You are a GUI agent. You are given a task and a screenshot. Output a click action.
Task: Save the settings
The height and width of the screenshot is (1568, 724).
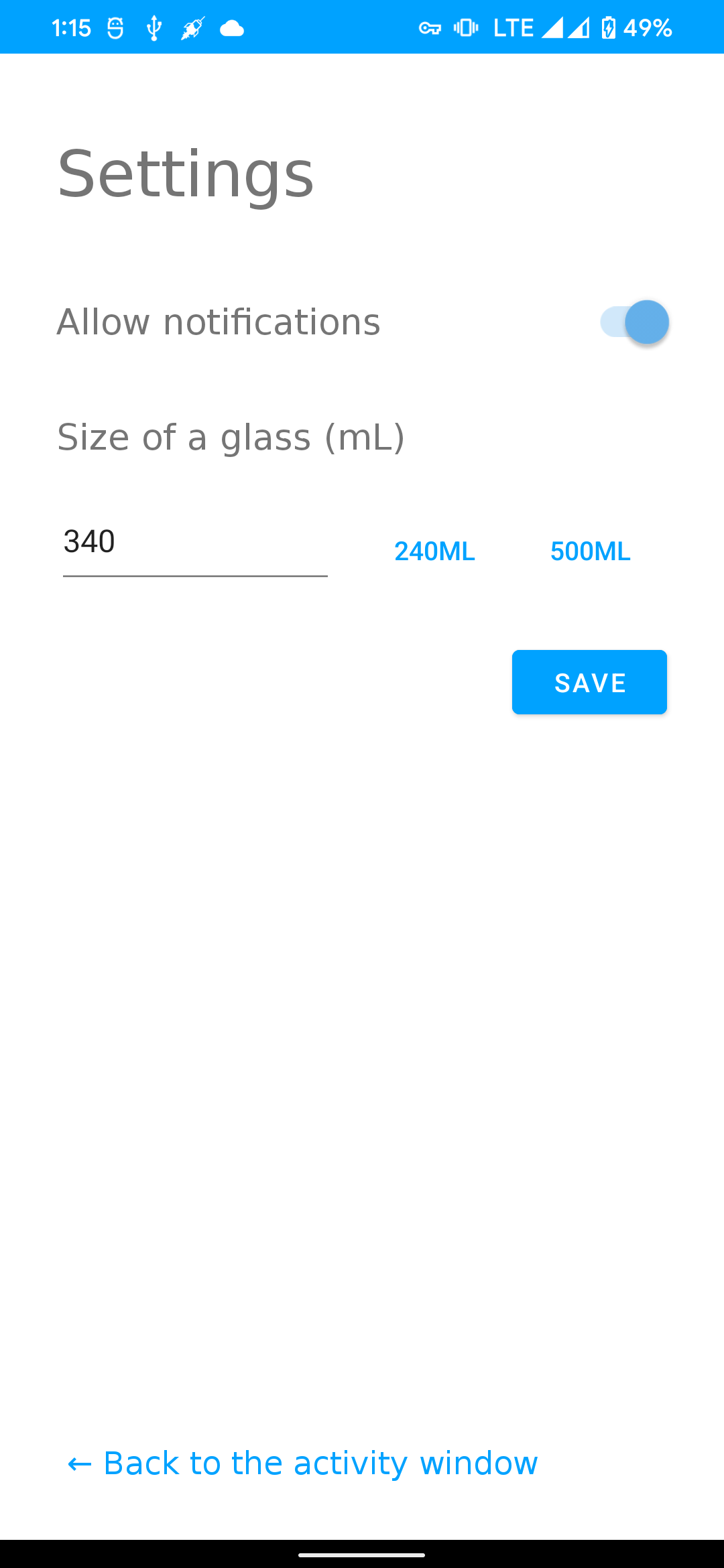pos(589,682)
